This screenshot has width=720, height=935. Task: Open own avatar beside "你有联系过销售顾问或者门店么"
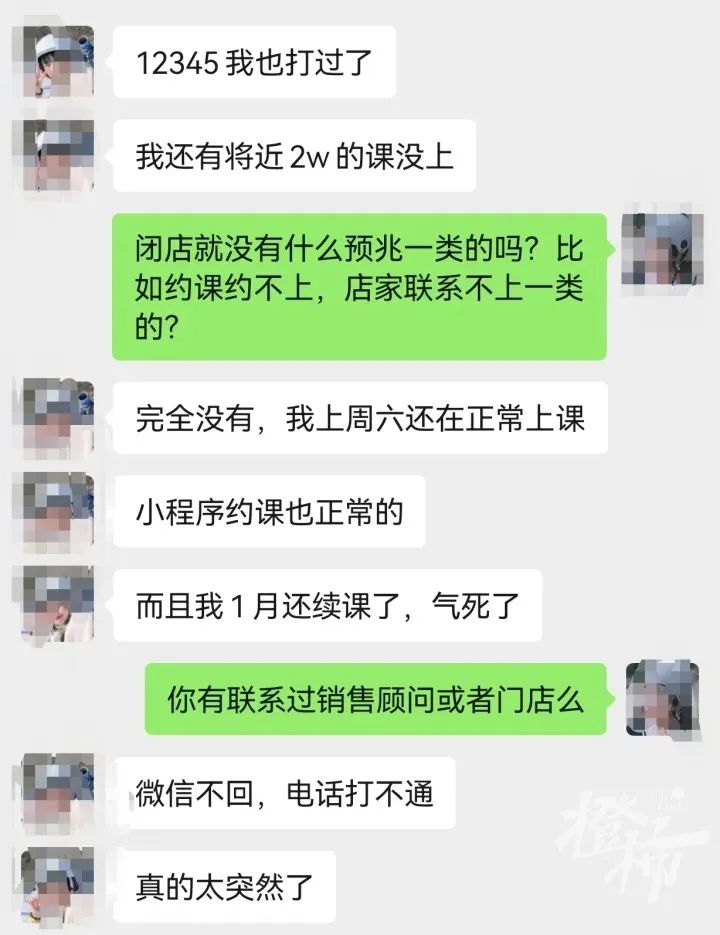coord(661,697)
